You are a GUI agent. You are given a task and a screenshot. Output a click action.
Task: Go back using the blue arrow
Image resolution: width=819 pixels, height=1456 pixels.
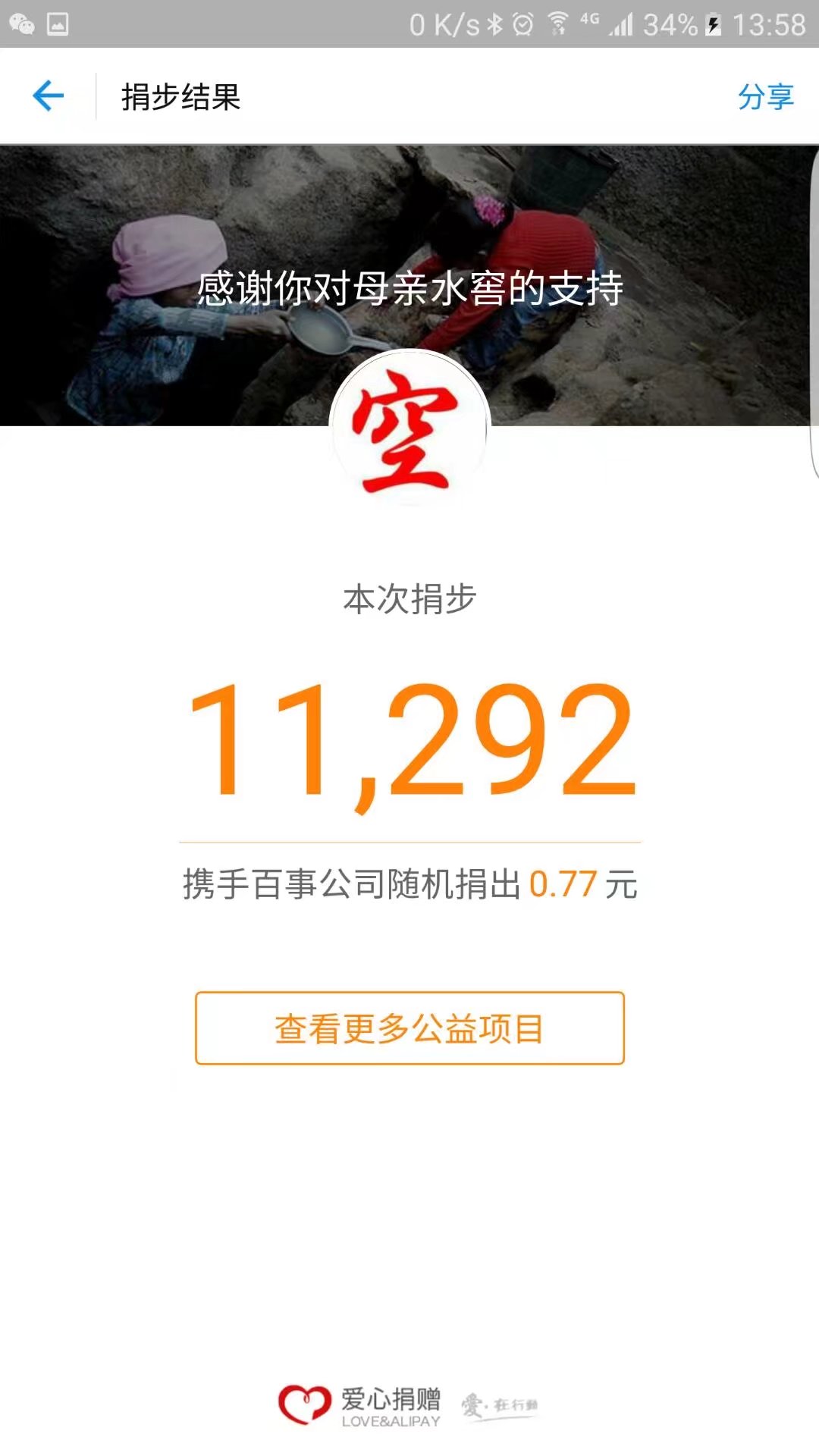tap(48, 96)
